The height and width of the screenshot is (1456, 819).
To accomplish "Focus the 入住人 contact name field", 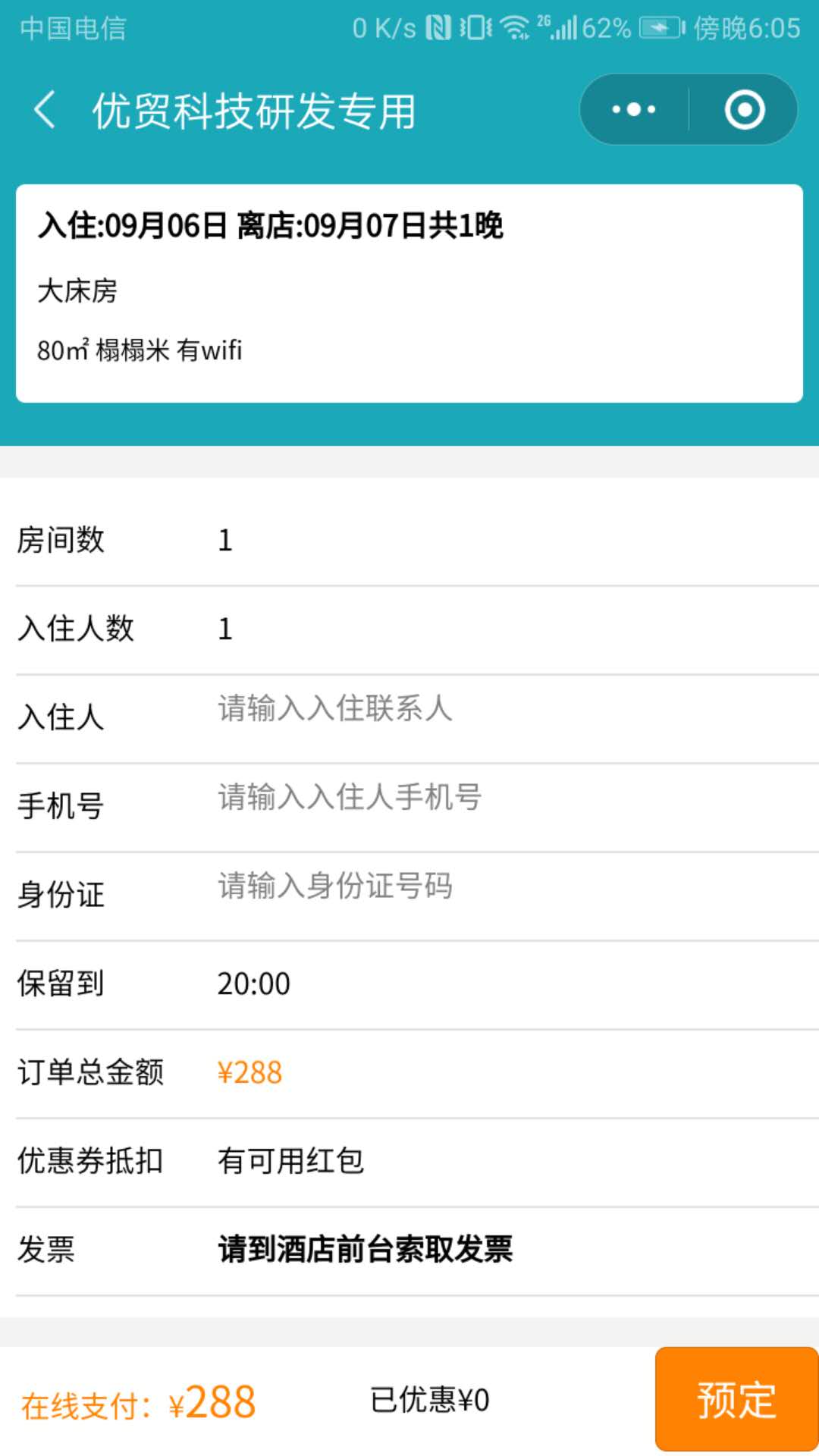I will (335, 709).
